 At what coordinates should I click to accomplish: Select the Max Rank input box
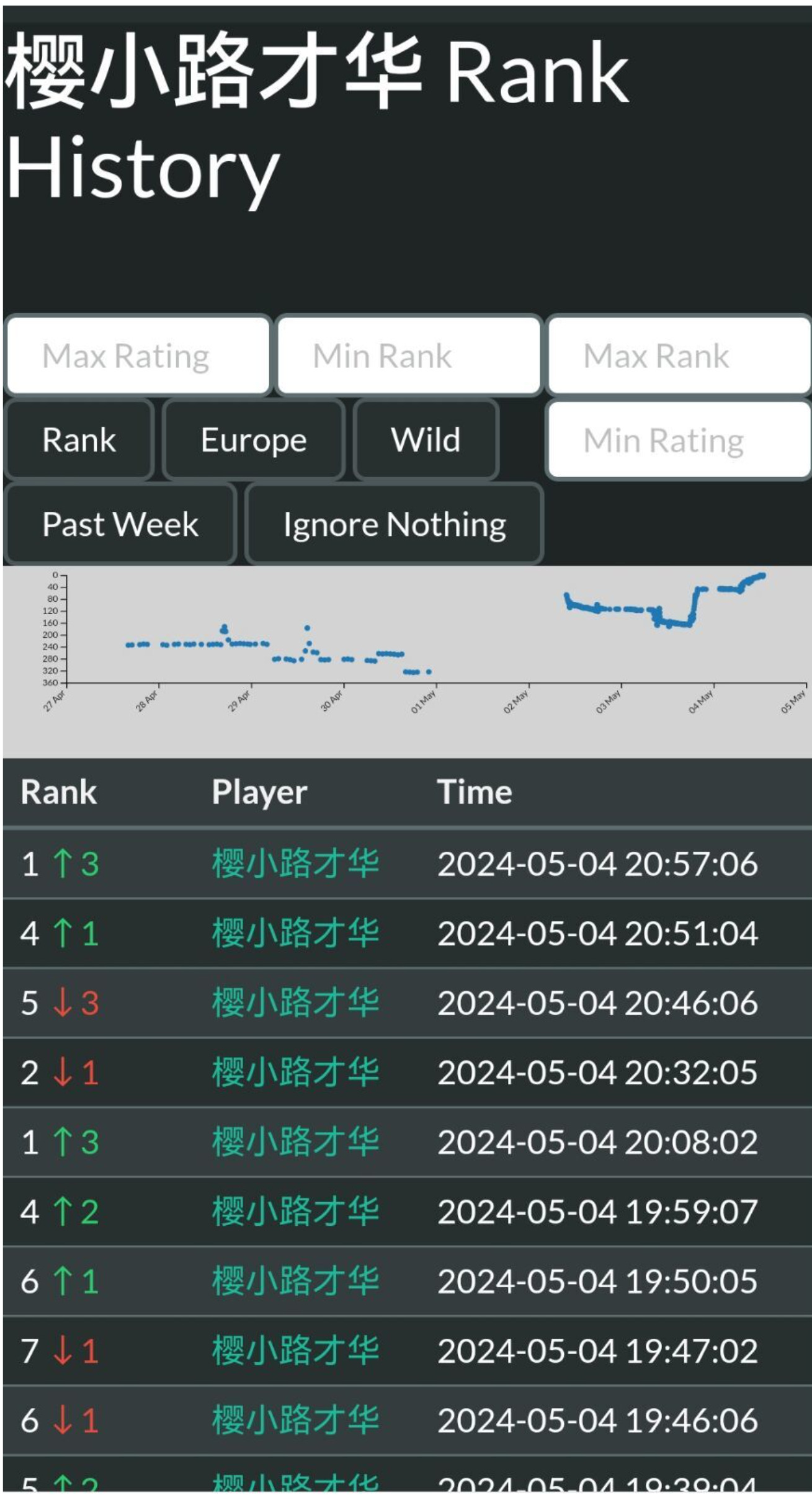(x=679, y=356)
